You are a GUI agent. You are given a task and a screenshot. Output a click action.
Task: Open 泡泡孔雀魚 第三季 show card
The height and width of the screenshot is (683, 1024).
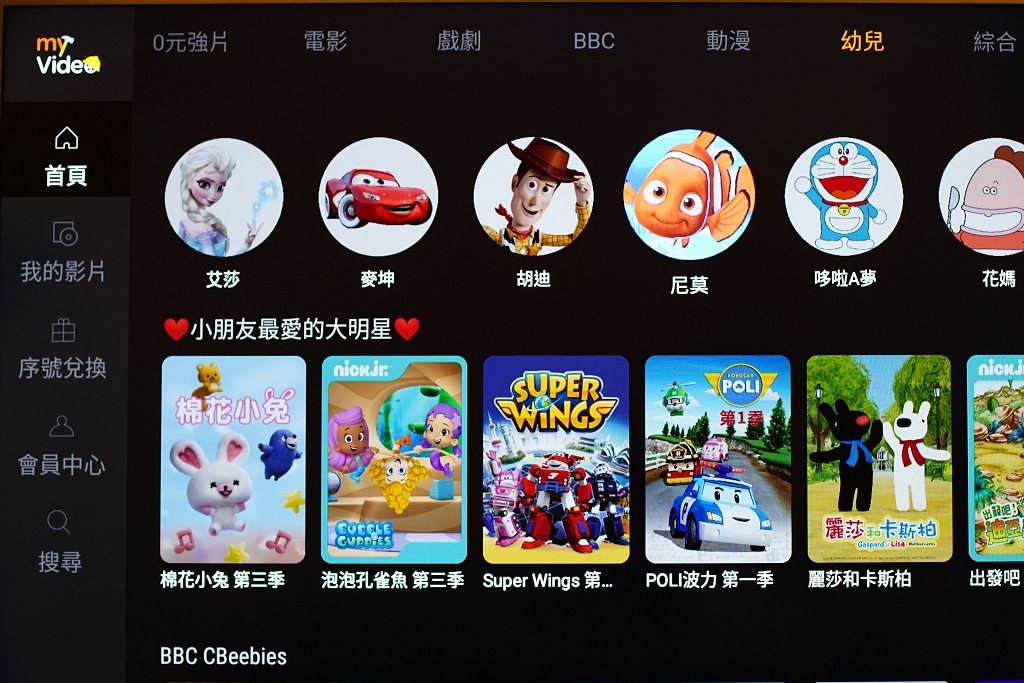click(x=394, y=459)
